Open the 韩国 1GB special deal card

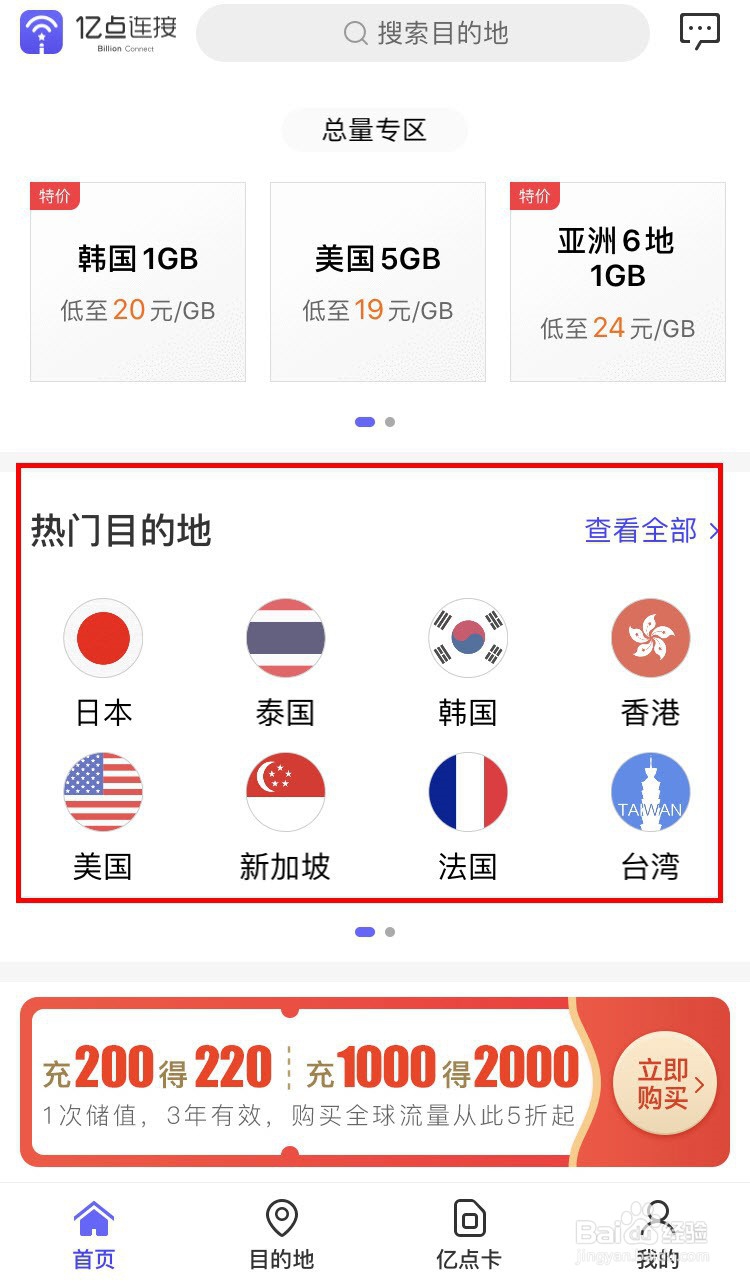pyautogui.click(x=137, y=280)
